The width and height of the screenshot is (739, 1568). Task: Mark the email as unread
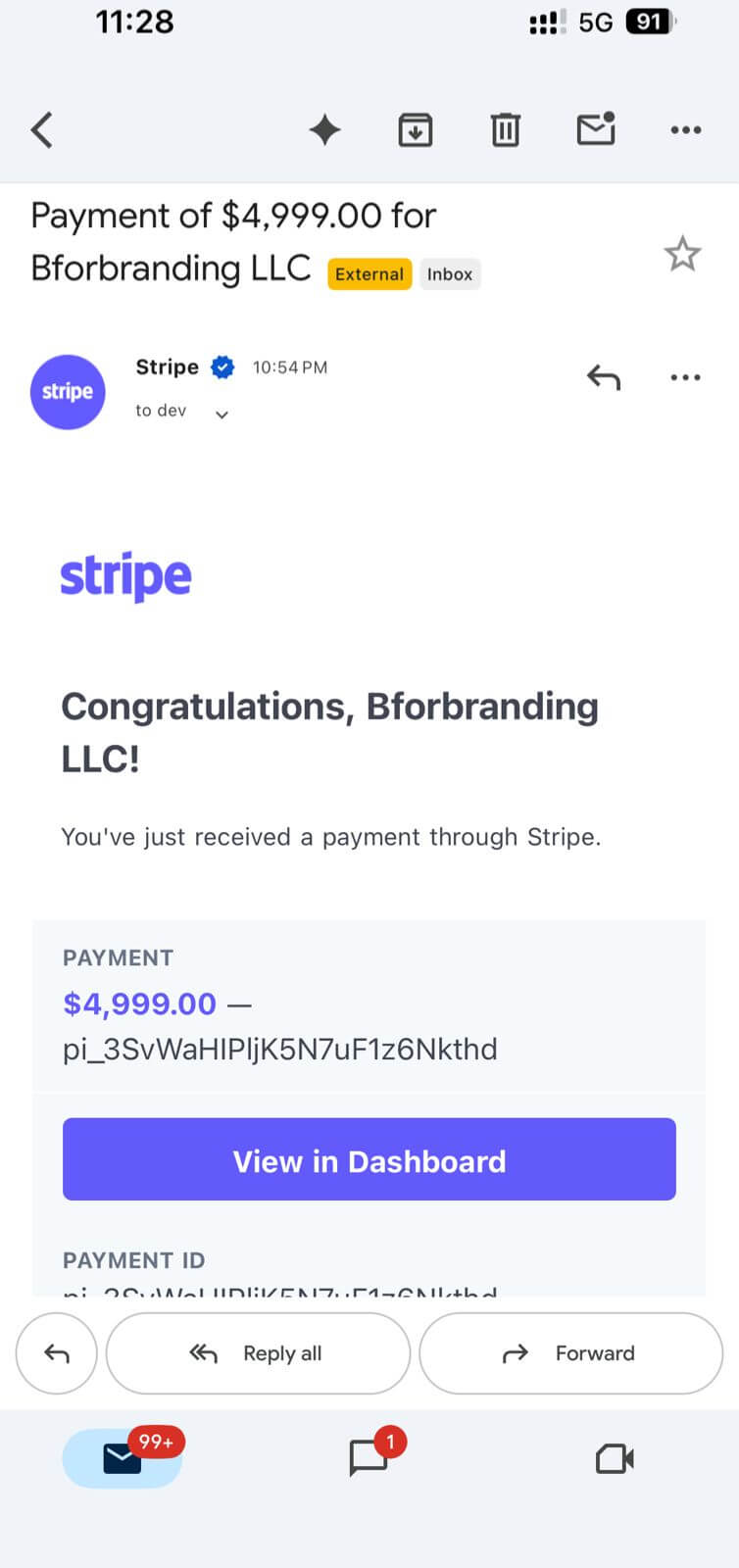point(595,129)
